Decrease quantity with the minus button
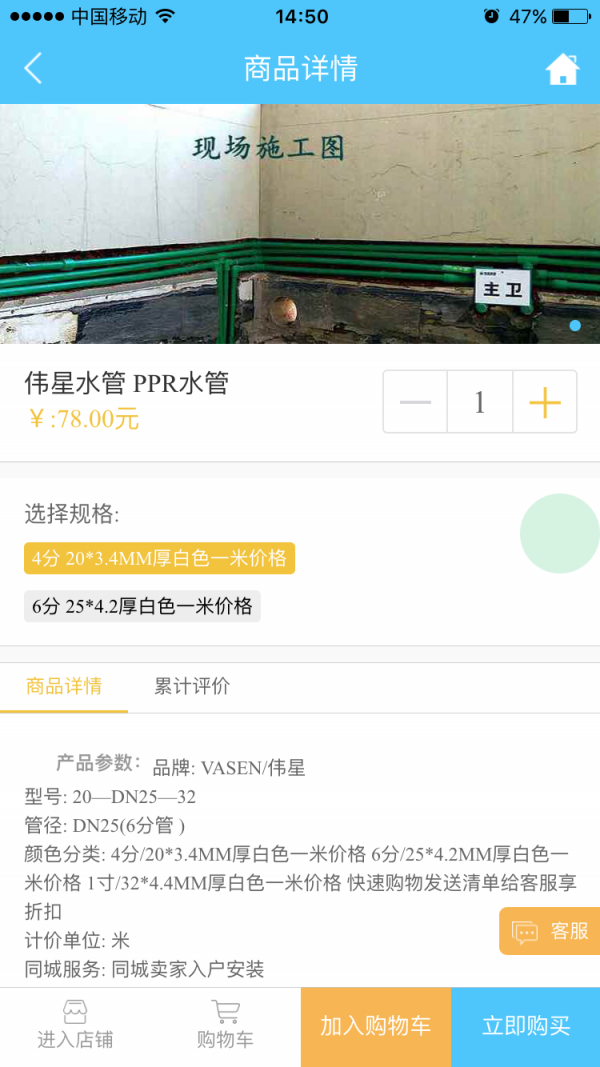The width and height of the screenshot is (600, 1067). coord(415,402)
